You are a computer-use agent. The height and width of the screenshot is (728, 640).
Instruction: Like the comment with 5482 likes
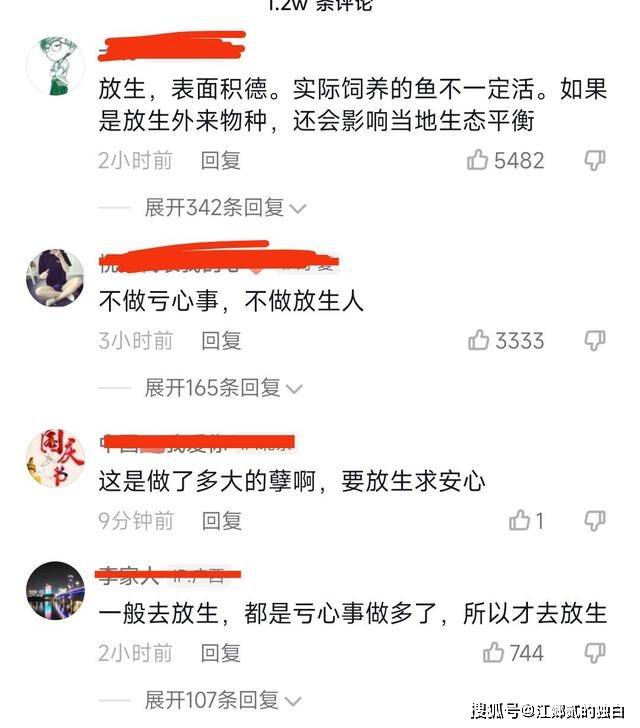(x=478, y=160)
